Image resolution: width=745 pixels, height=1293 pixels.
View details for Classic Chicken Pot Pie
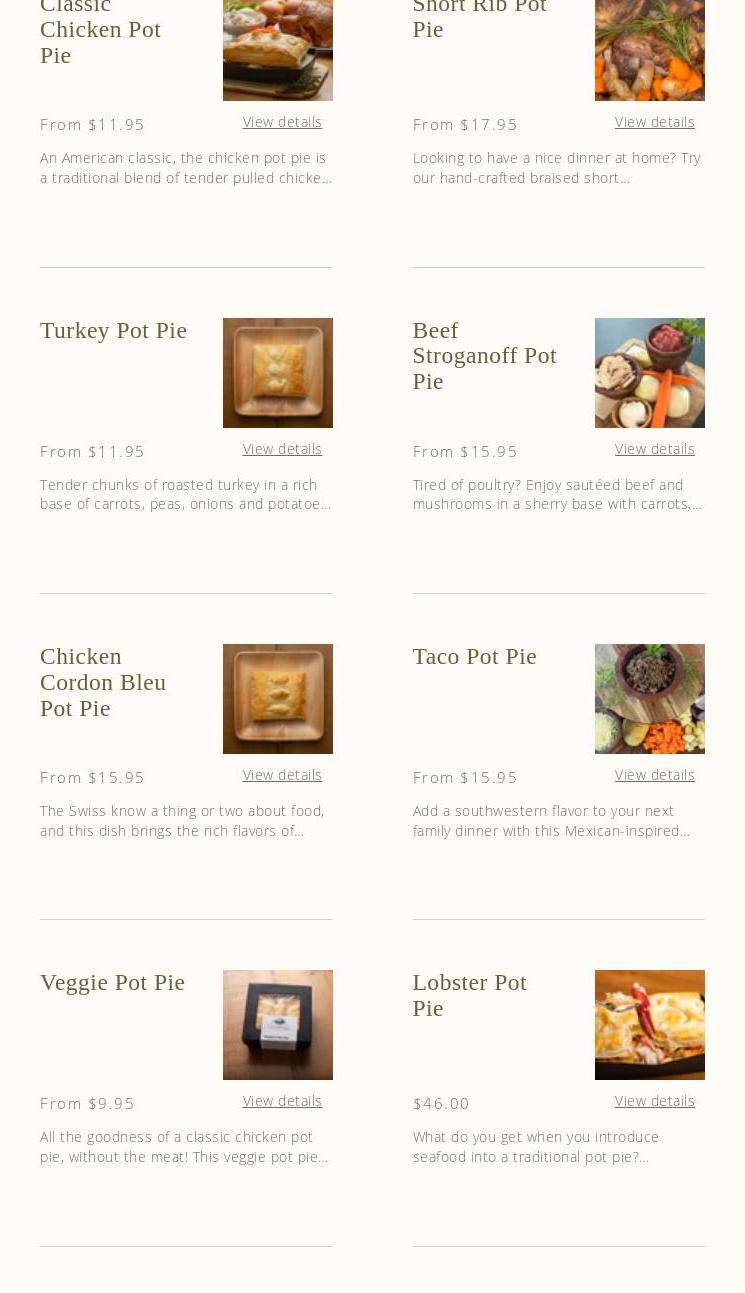point(282,122)
